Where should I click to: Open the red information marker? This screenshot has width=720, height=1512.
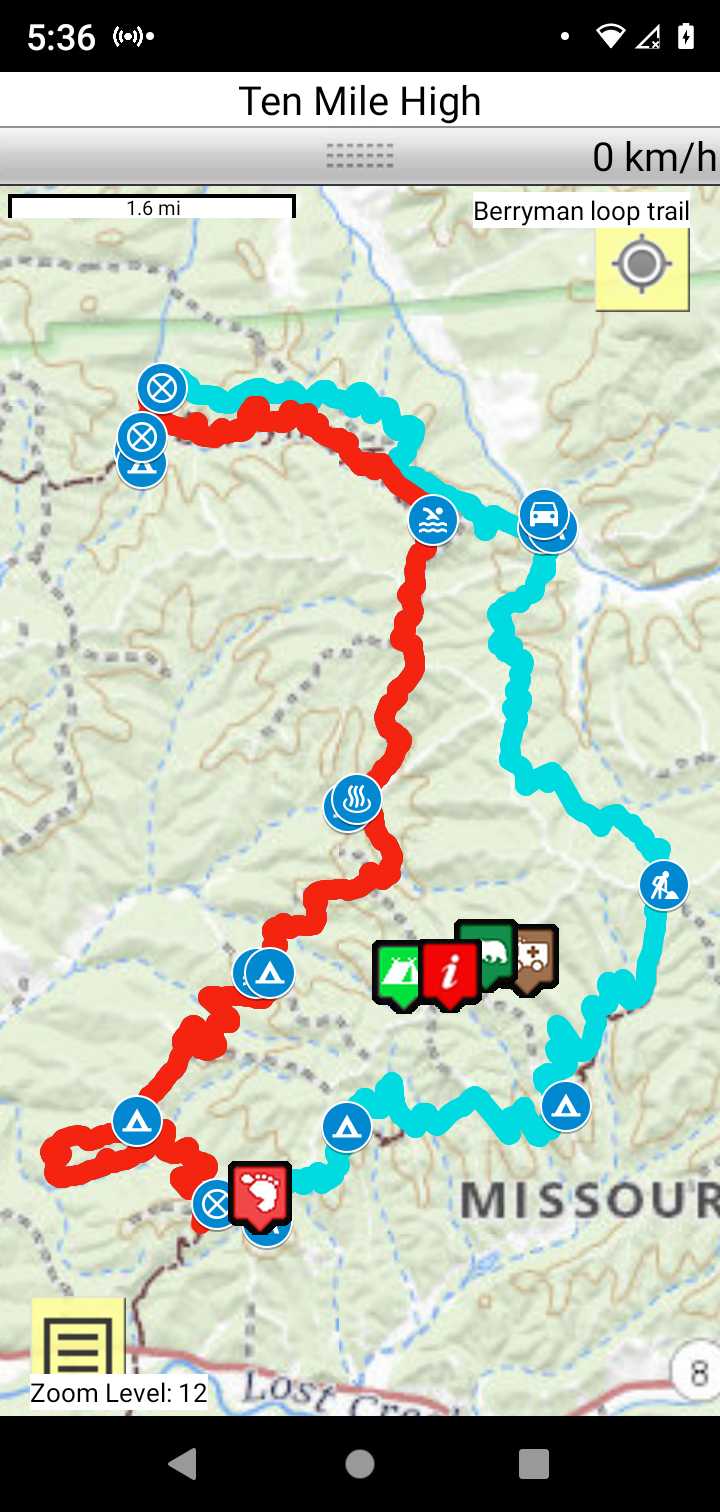(x=449, y=970)
